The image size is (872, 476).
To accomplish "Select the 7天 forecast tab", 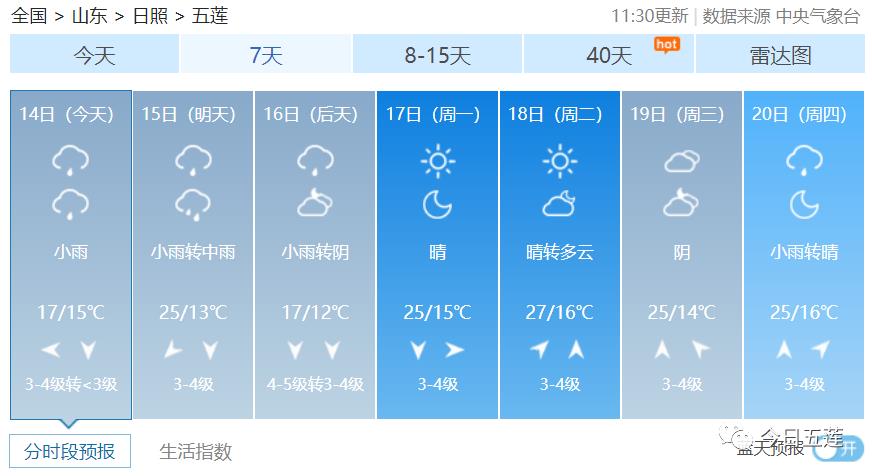I will pyautogui.click(x=266, y=55).
